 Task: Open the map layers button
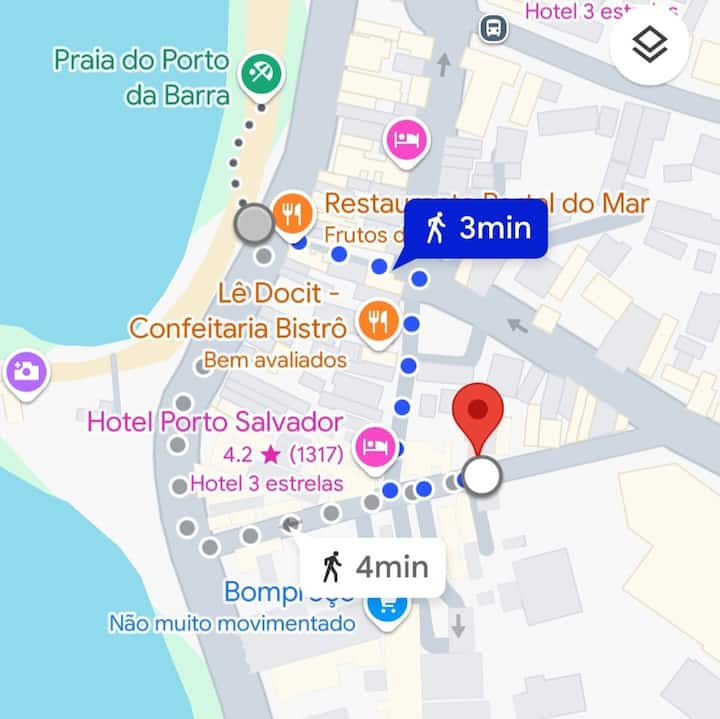coord(650,44)
